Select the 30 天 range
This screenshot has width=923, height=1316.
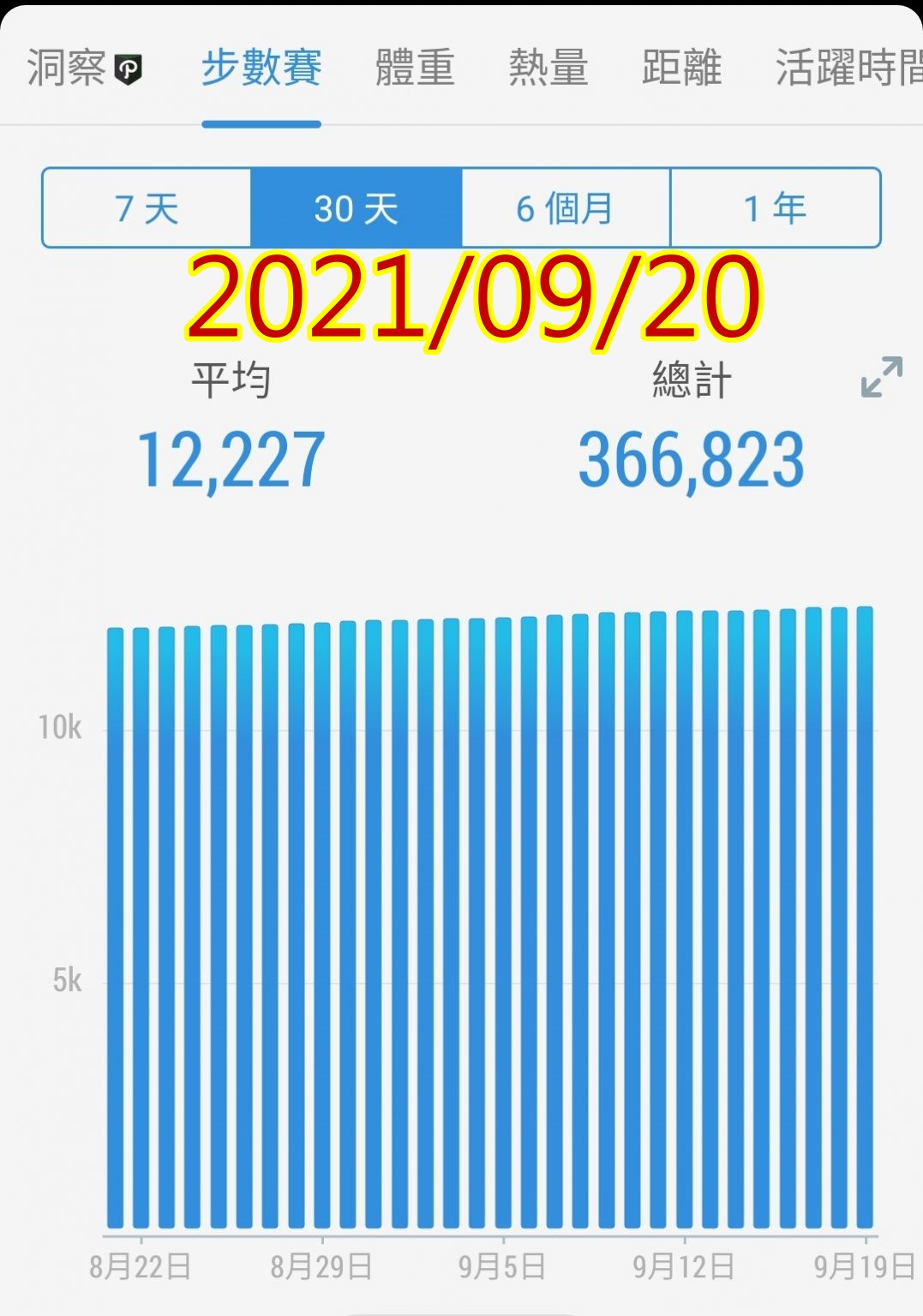click(357, 208)
